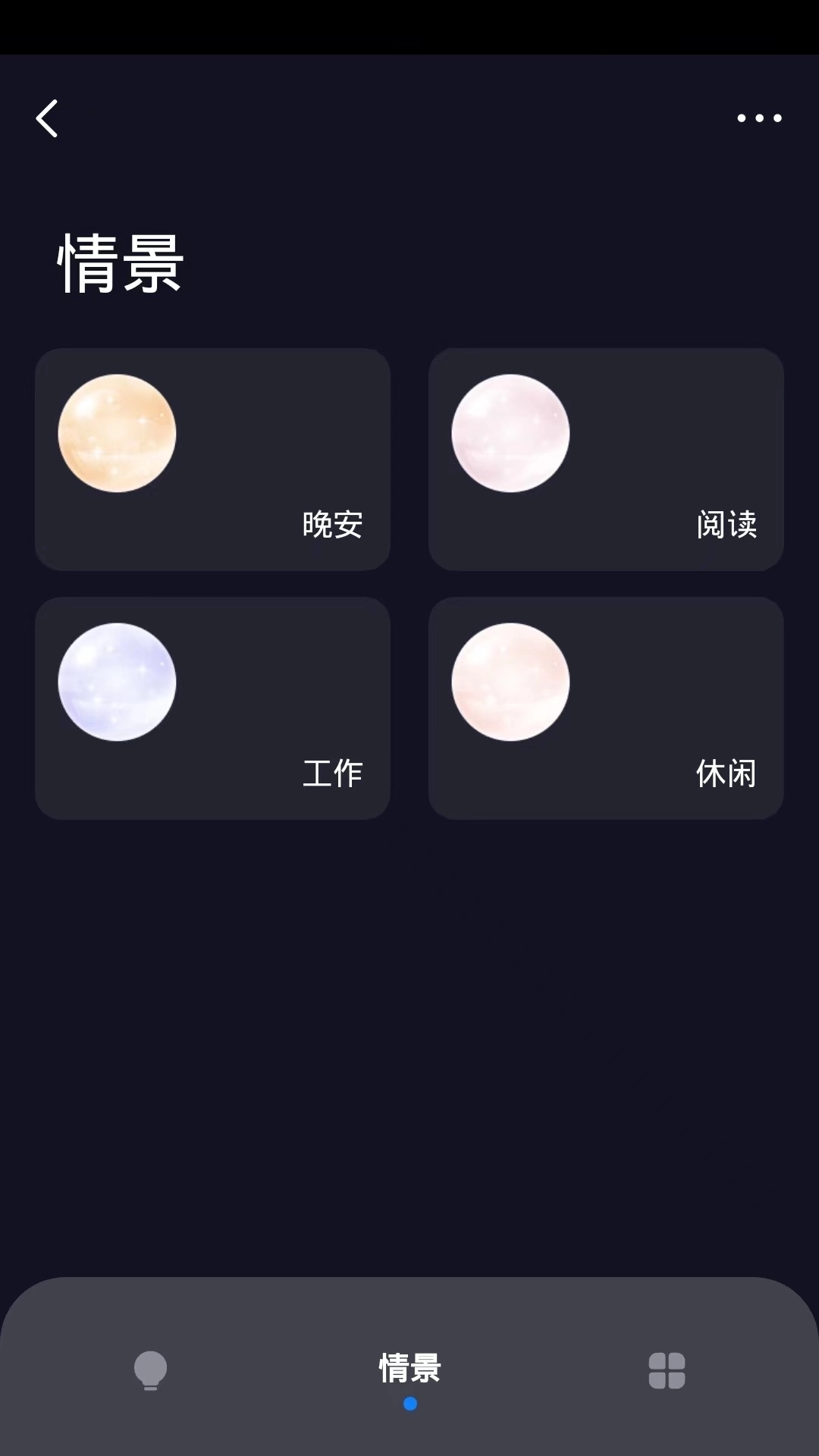819x1456 pixels.
Task: Open the three-dot more options menu
Action: point(760,118)
